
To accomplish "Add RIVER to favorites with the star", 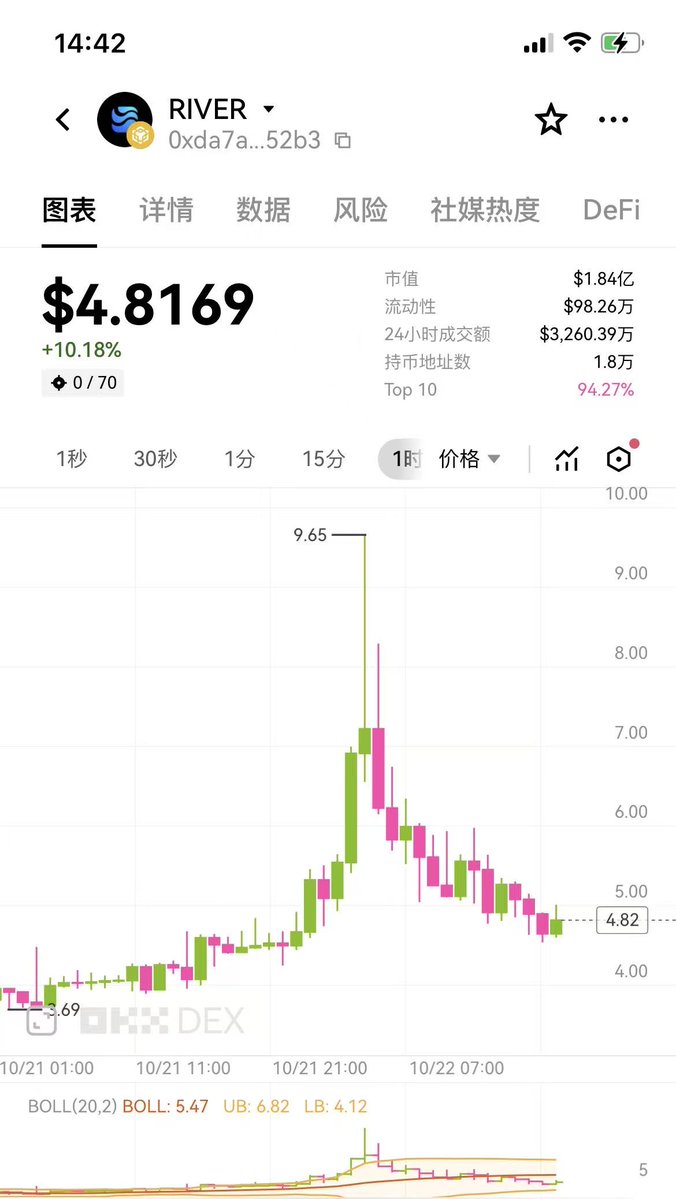I will click(551, 120).
